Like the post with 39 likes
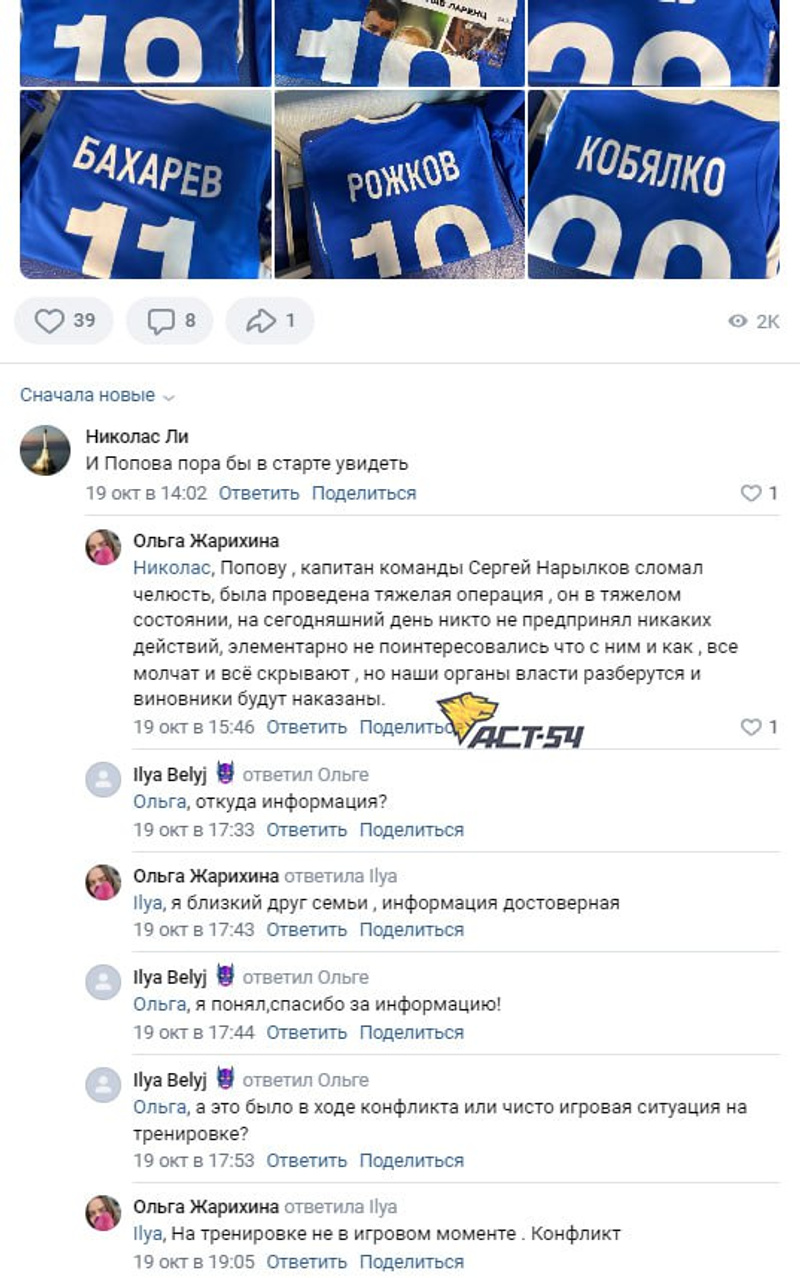The width and height of the screenshot is (800, 1278). coord(64,321)
